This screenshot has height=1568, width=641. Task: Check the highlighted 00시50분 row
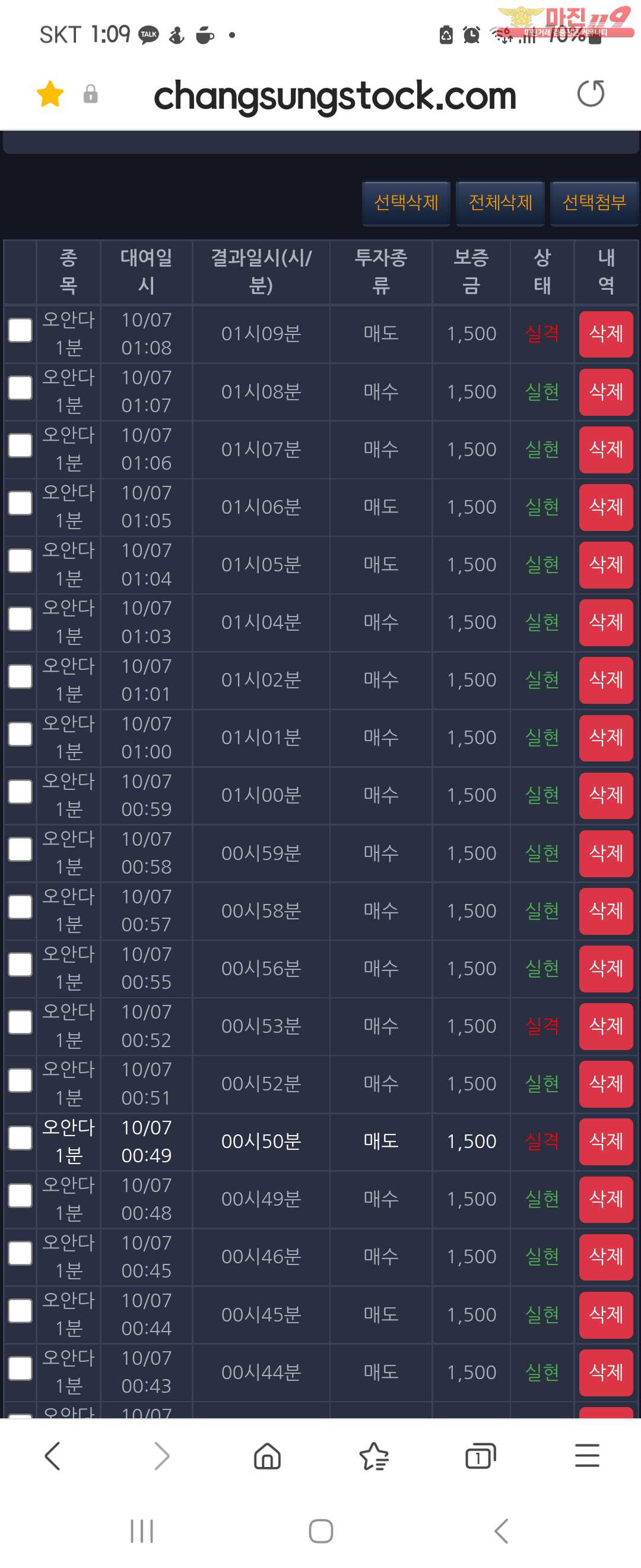point(20,1138)
